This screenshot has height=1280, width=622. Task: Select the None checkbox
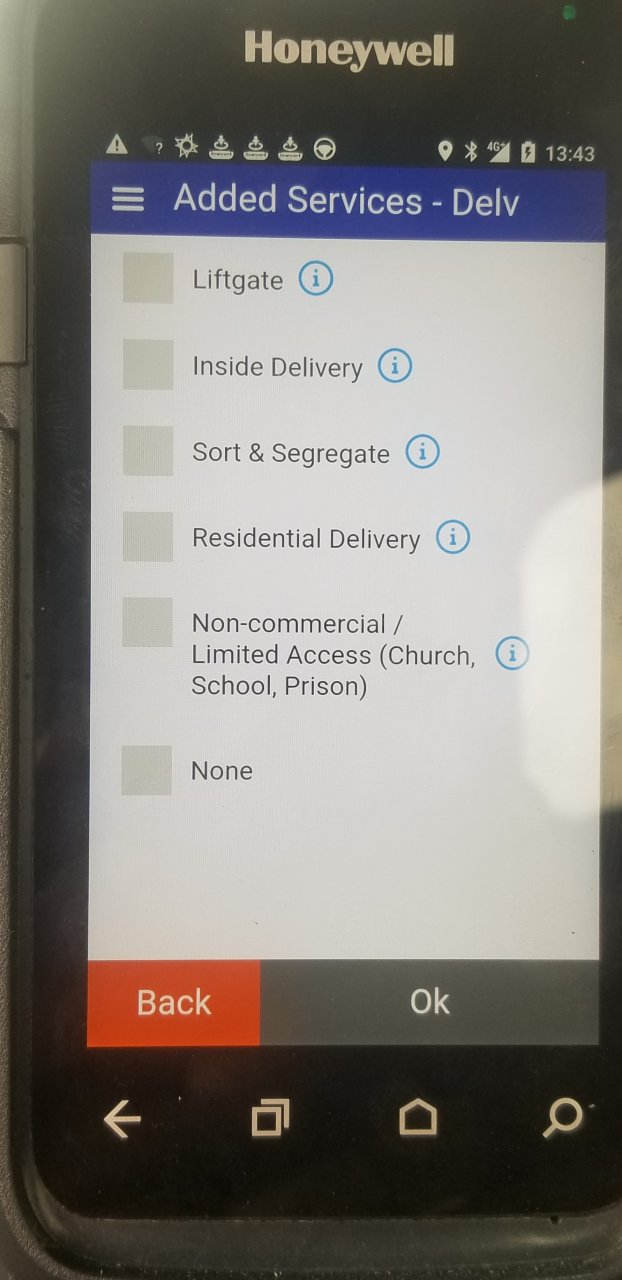[x=147, y=770]
